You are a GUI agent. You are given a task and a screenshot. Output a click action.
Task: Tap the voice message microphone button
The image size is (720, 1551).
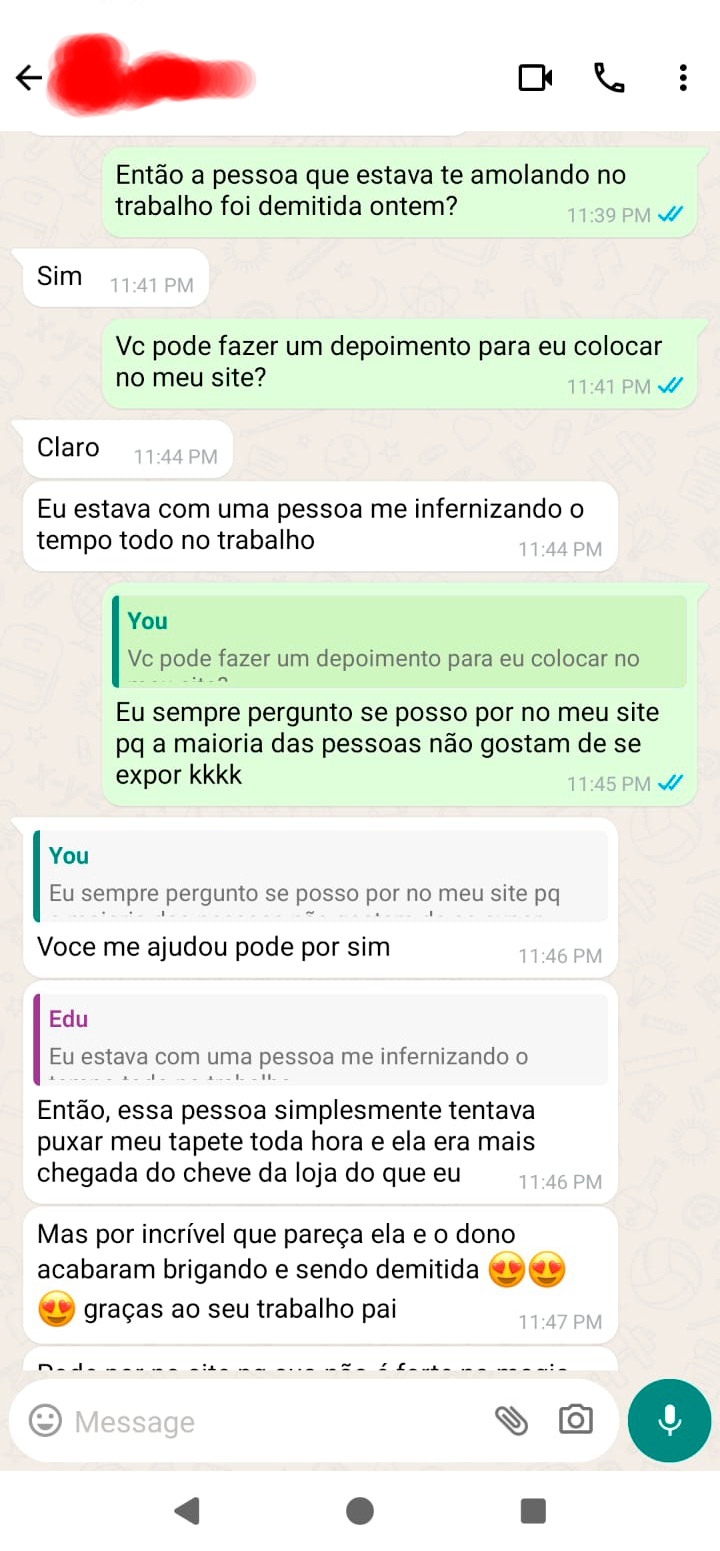pyautogui.click(x=669, y=1420)
